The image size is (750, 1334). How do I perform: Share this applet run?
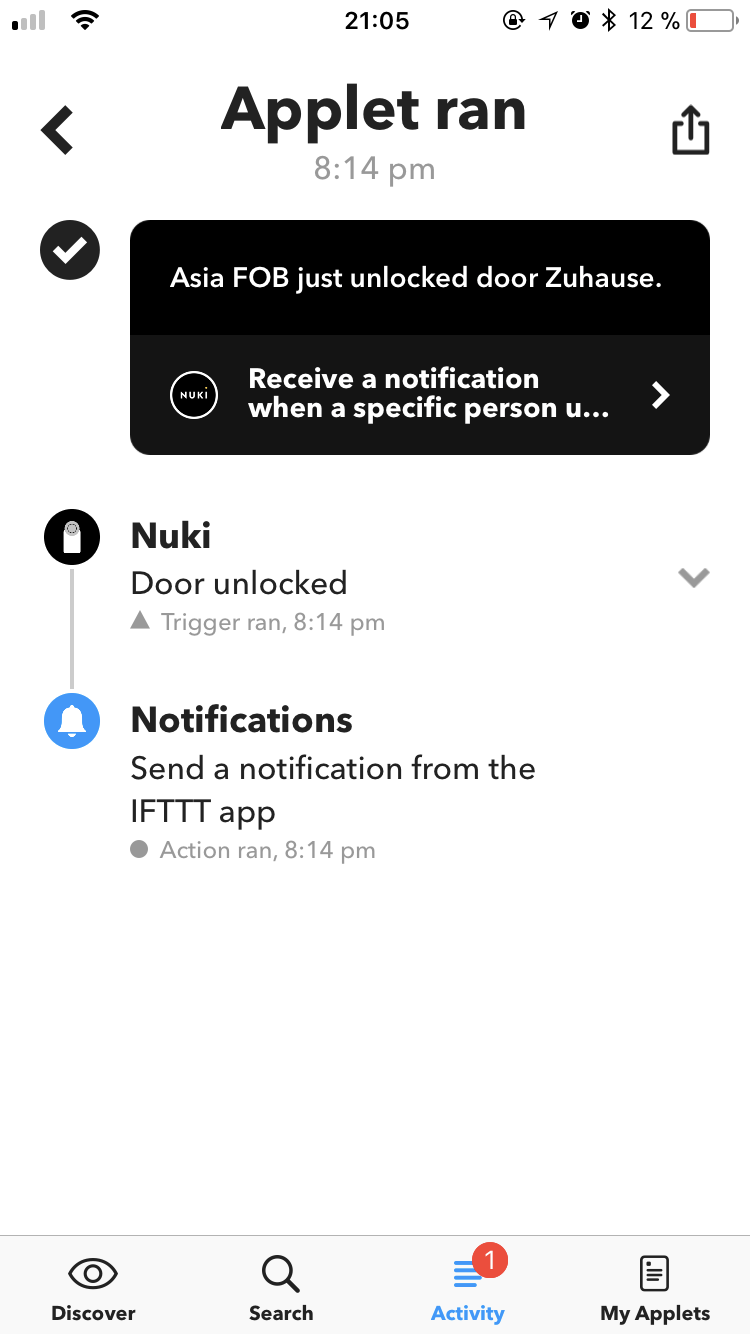tap(690, 131)
